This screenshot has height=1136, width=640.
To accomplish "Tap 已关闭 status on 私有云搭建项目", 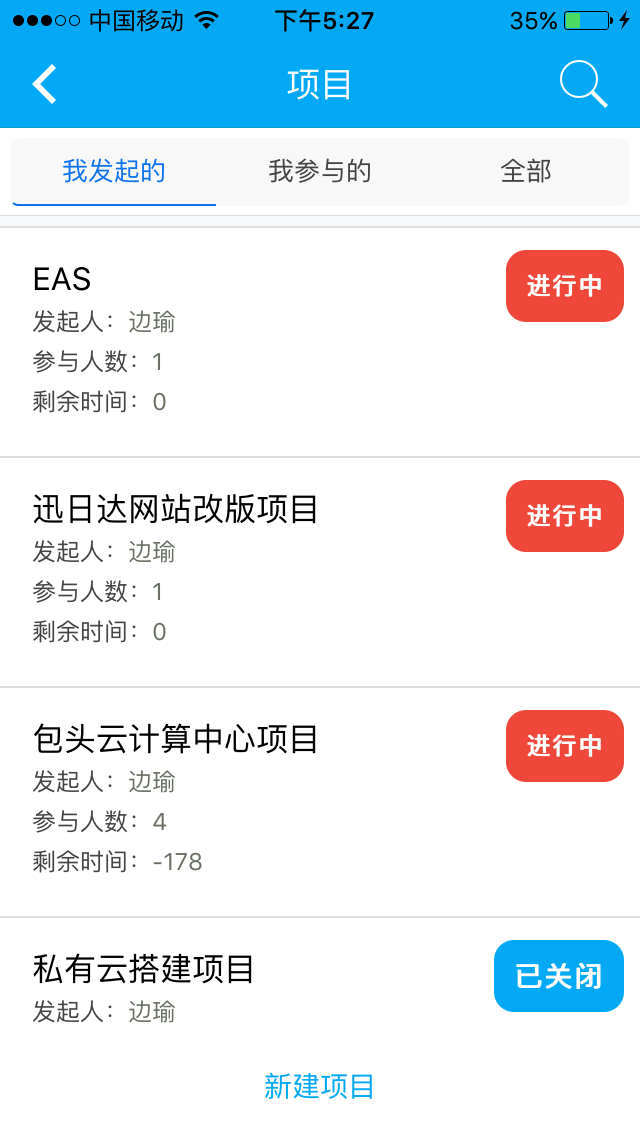I will click(558, 976).
